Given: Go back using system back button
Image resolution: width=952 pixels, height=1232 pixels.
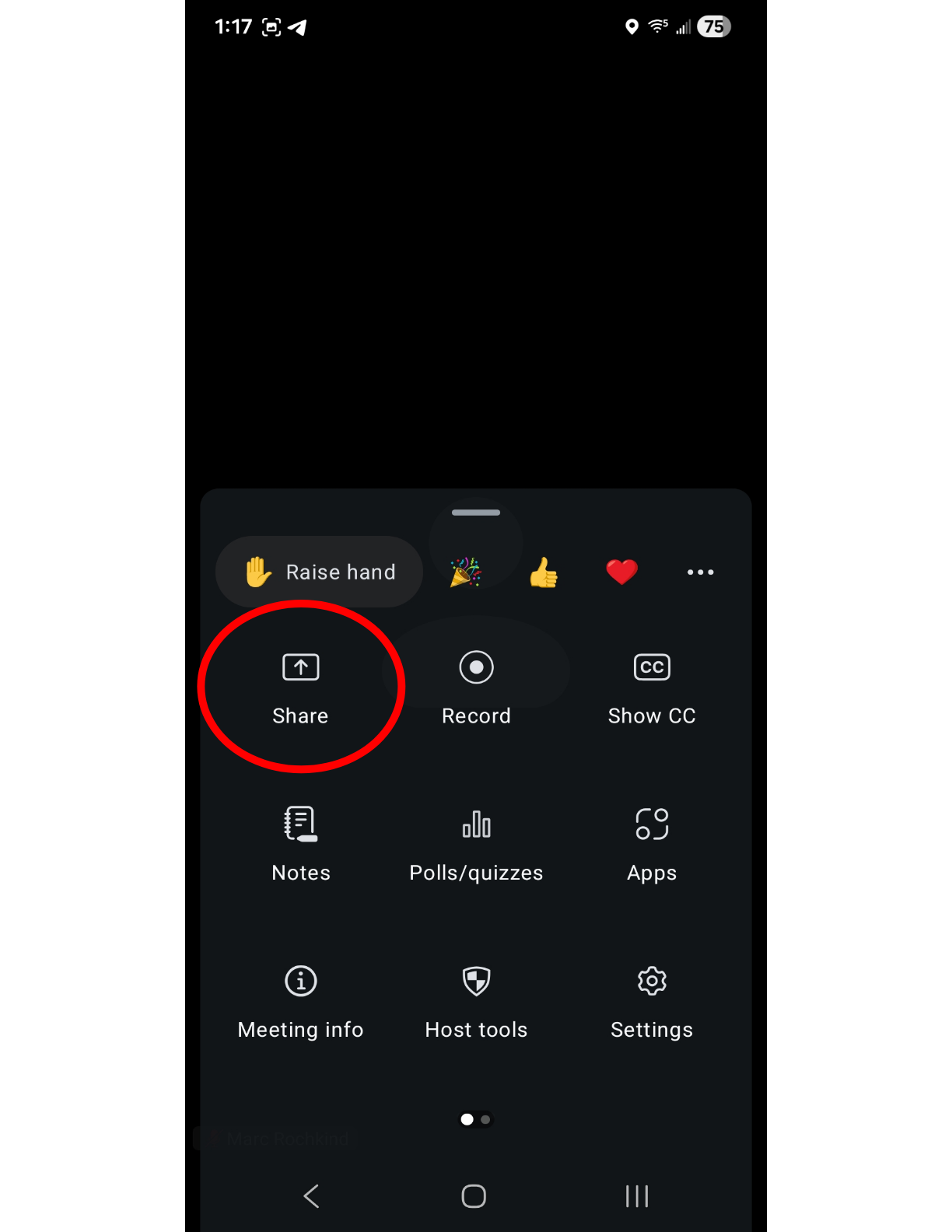Looking at the screenshot, I should (311, 1195).
